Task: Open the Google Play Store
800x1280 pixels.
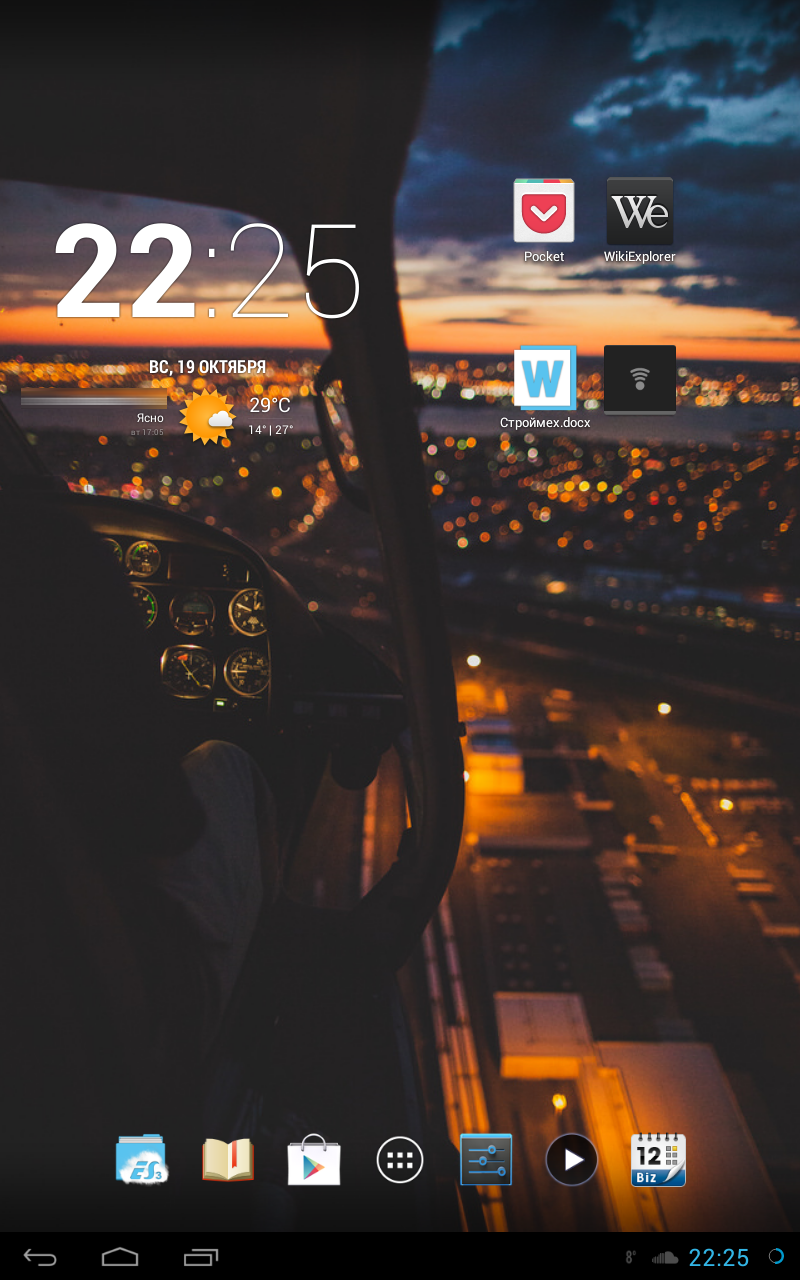Action: tap(314, 1160)
